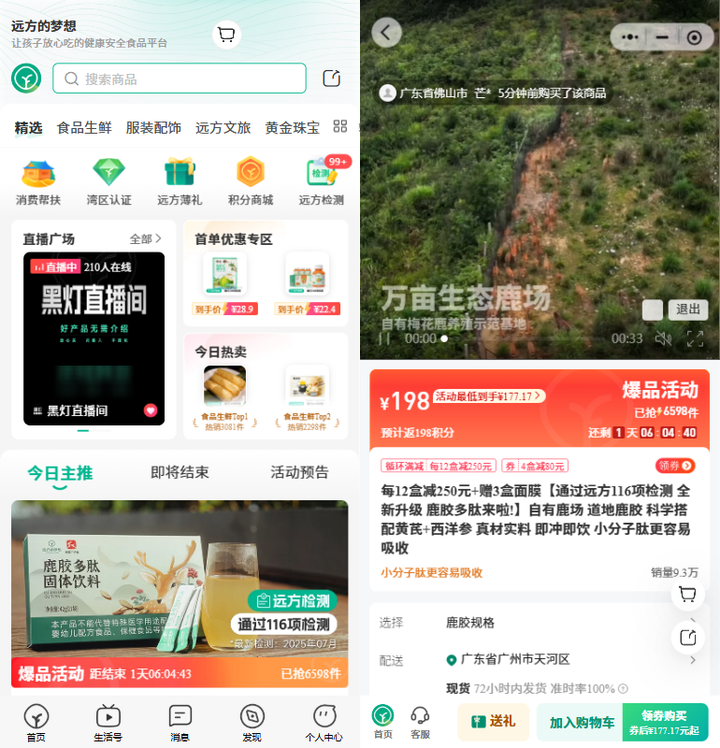Image resolution: width=720 pixels, height=748 pixels.
Task: Add the product with 加入购物车
Action: coord(581,722)
